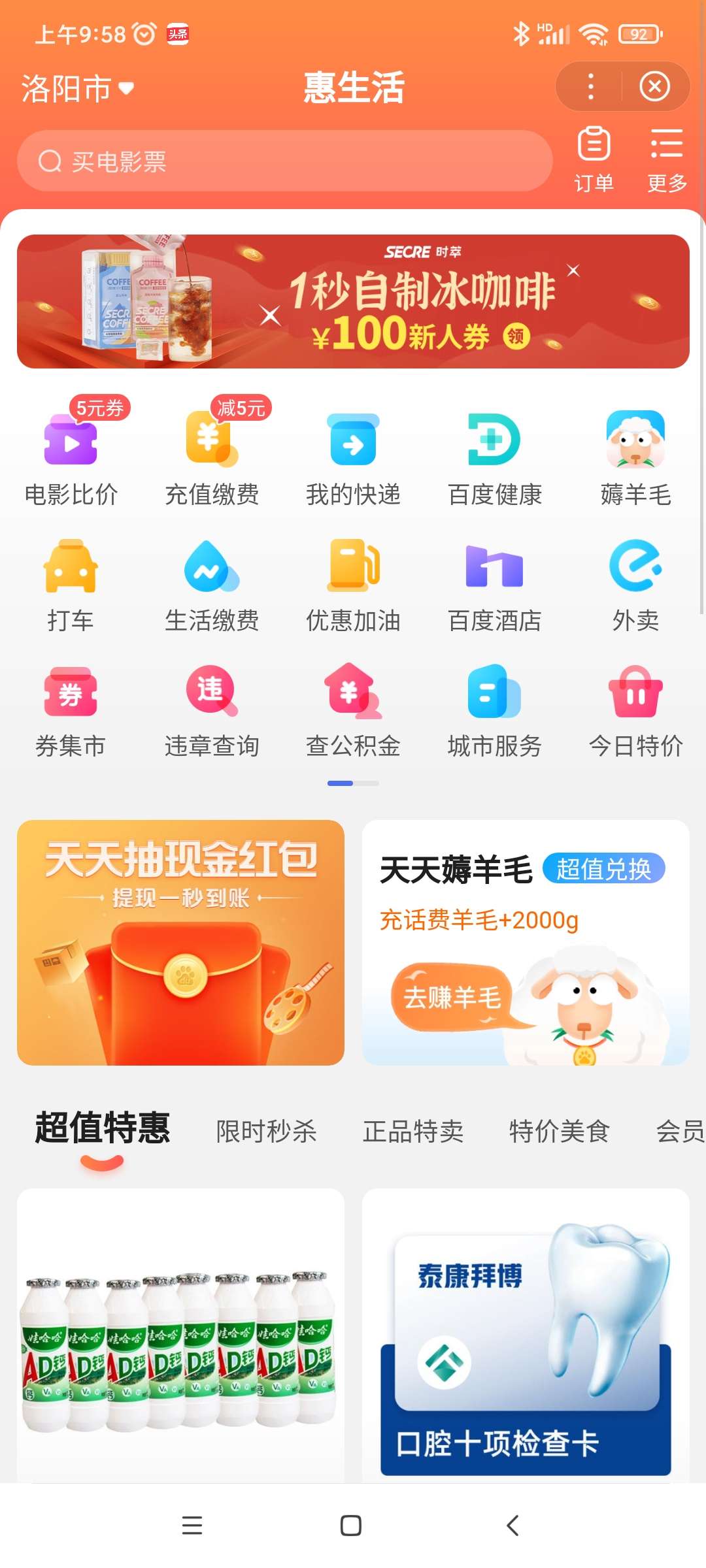Open the mini-program overflow menu

(x=590, y=87)
